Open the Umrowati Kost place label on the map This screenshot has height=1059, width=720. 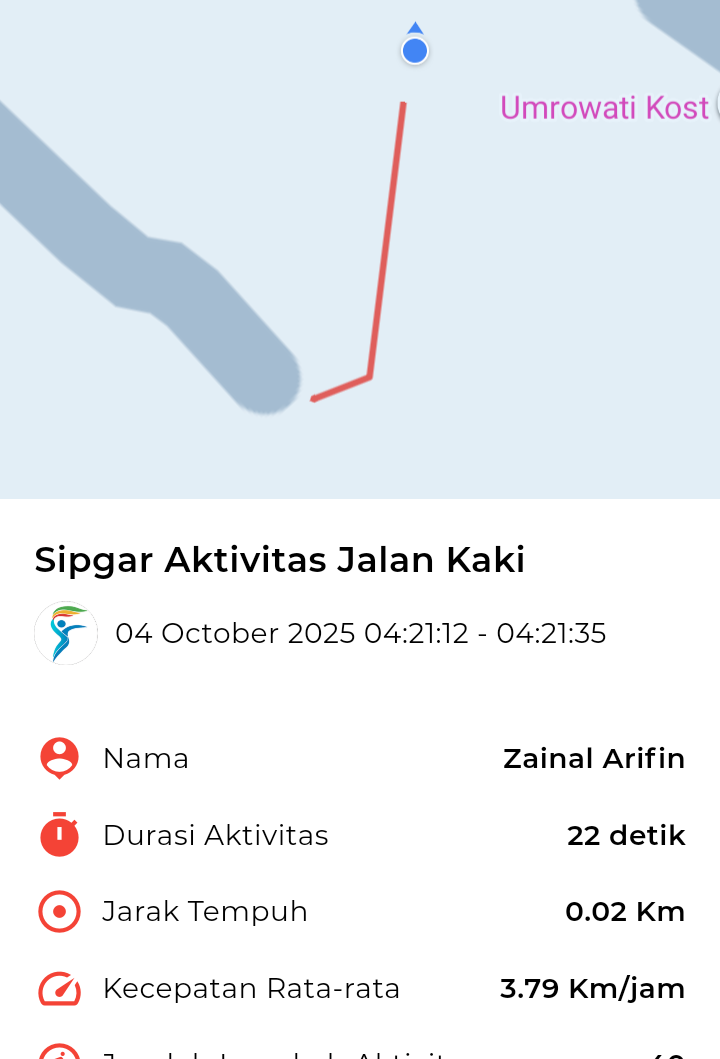604,107
